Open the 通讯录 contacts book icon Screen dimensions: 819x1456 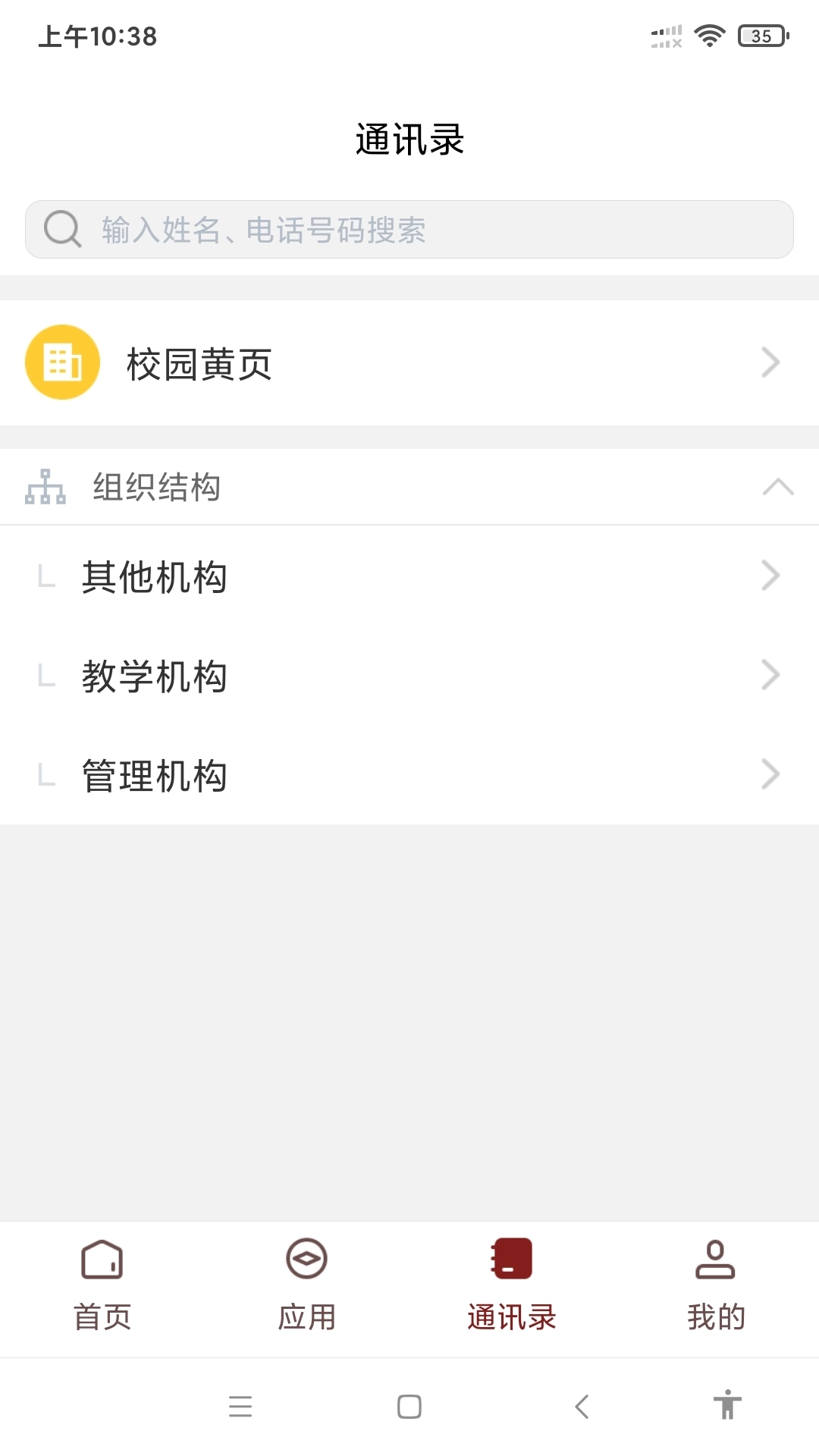(512, 1257)
